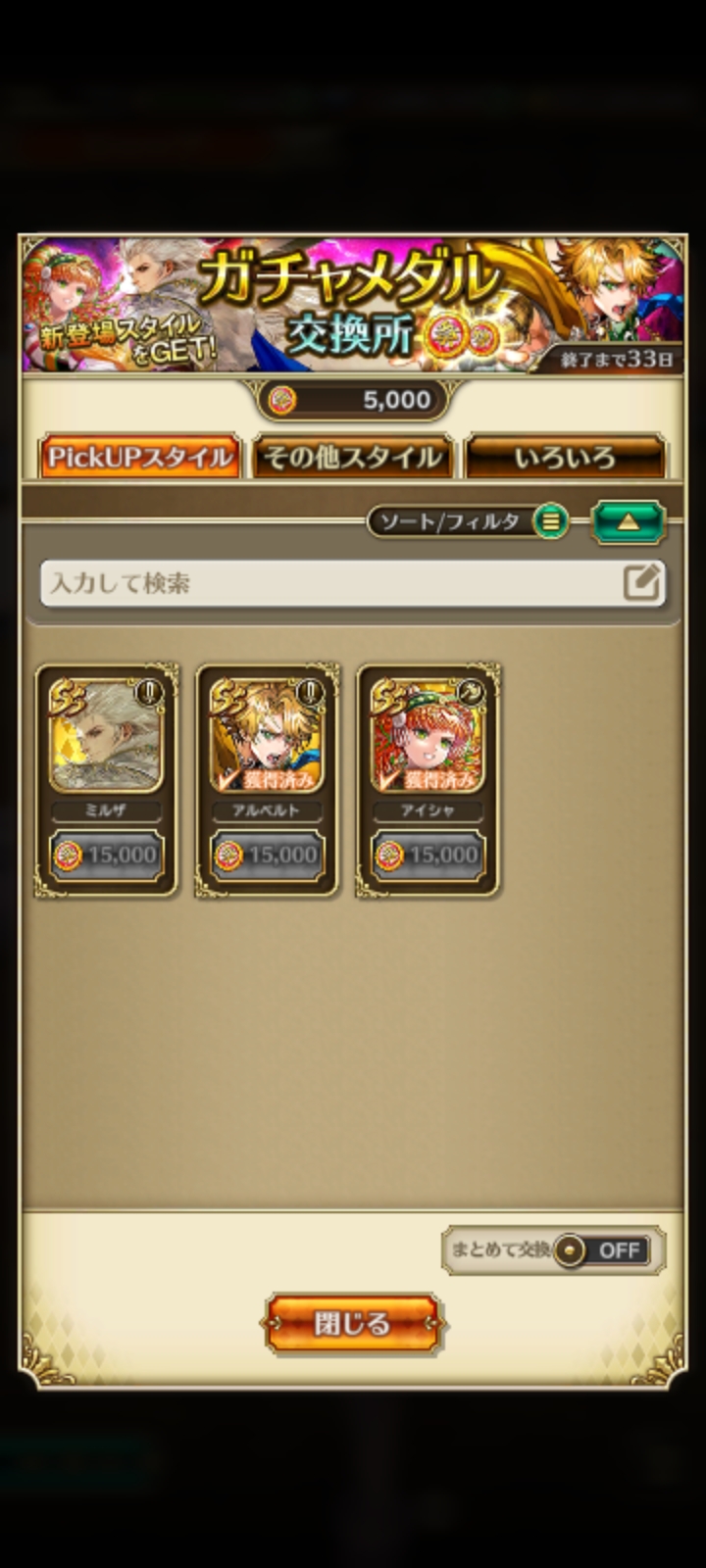
Task: Switch to the PickUPスタイル tab
Action: click(140, 458)
